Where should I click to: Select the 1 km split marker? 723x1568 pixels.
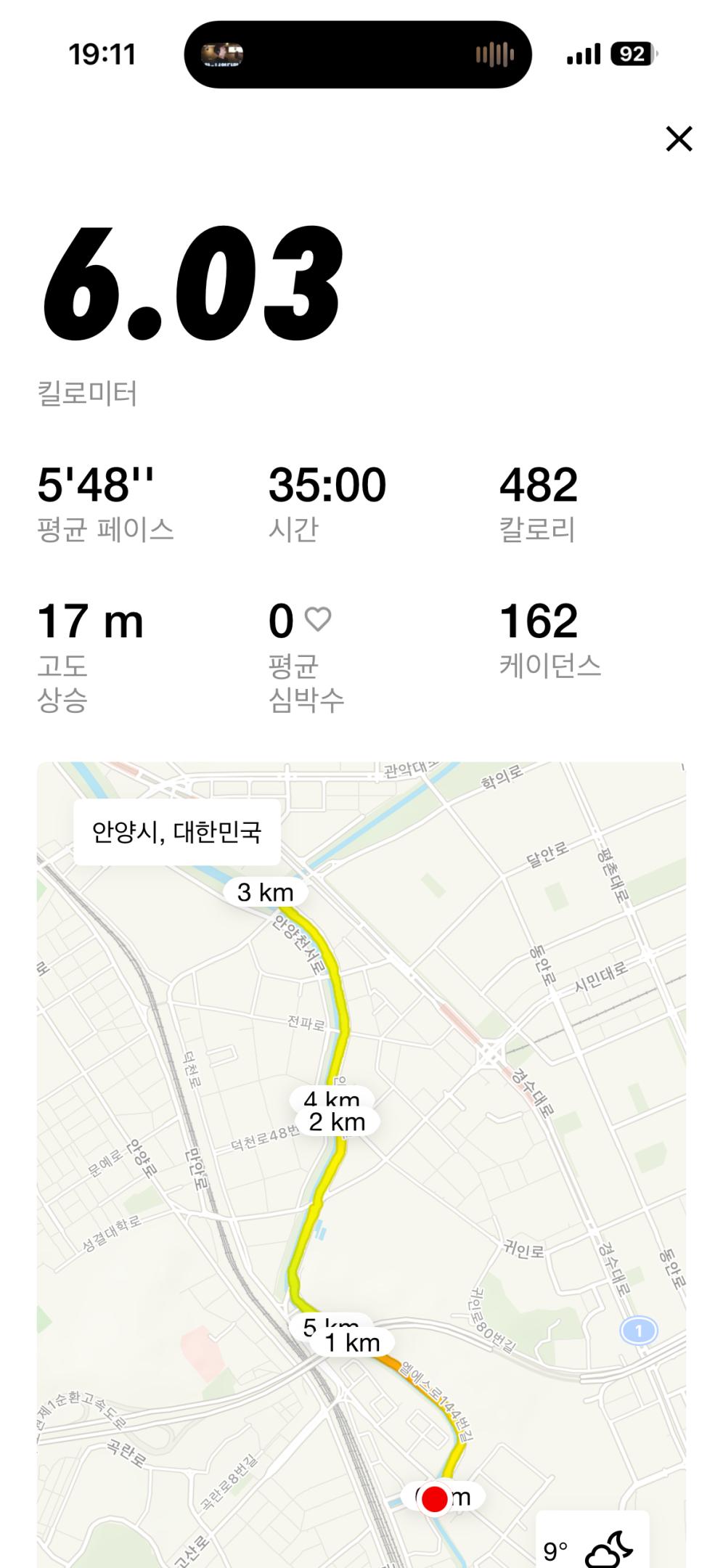[353, 1342]
